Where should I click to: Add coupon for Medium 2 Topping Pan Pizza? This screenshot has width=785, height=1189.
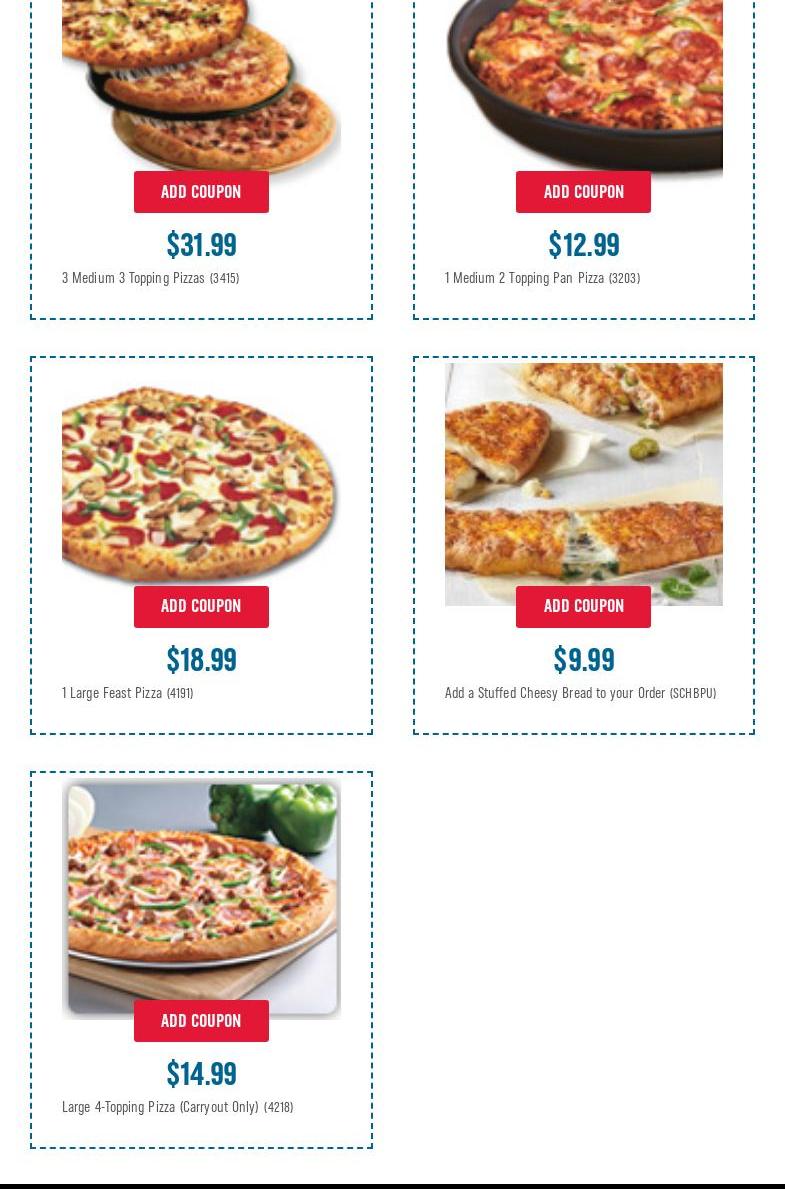pos(583,192)
